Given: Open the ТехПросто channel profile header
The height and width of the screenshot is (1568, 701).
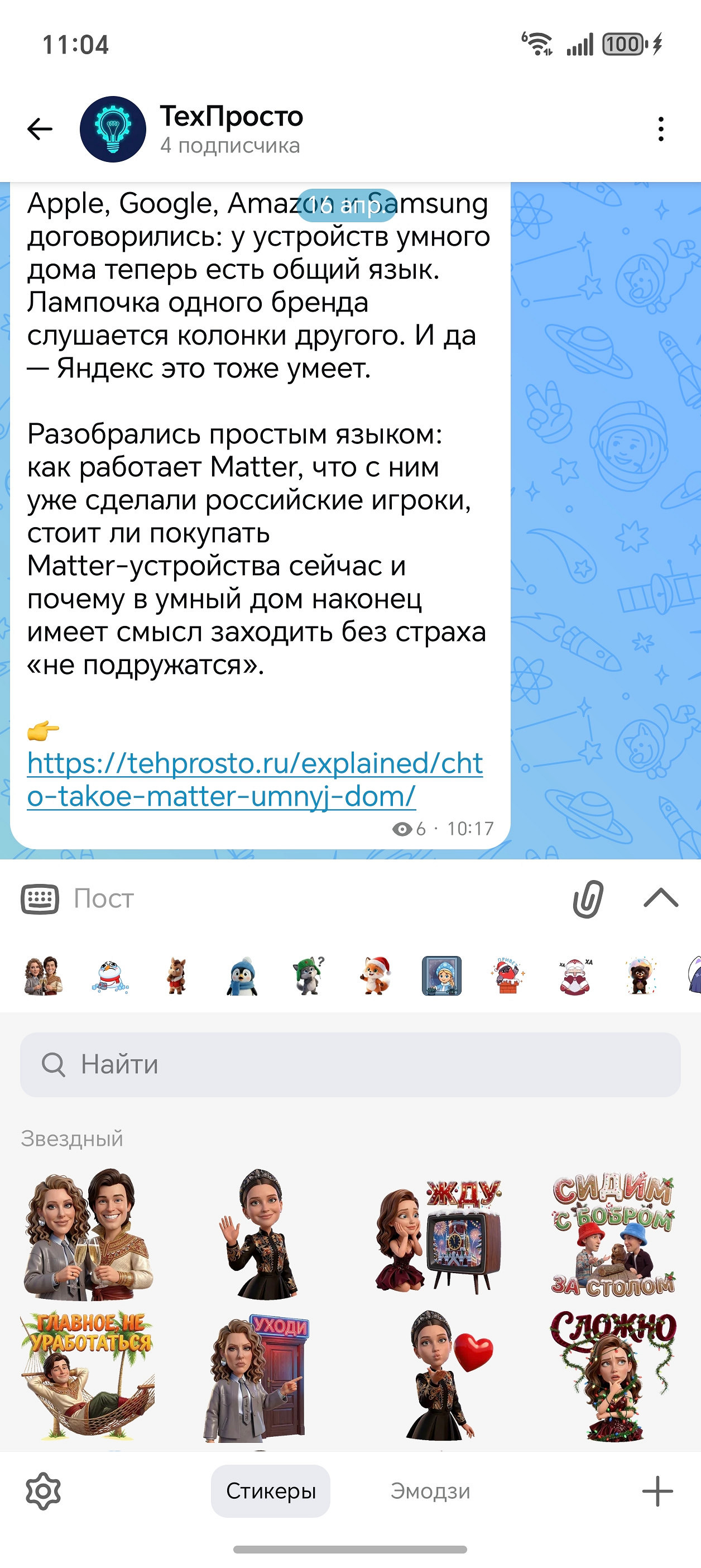Looking at the screenshot, I should click(x=231, y=129).
